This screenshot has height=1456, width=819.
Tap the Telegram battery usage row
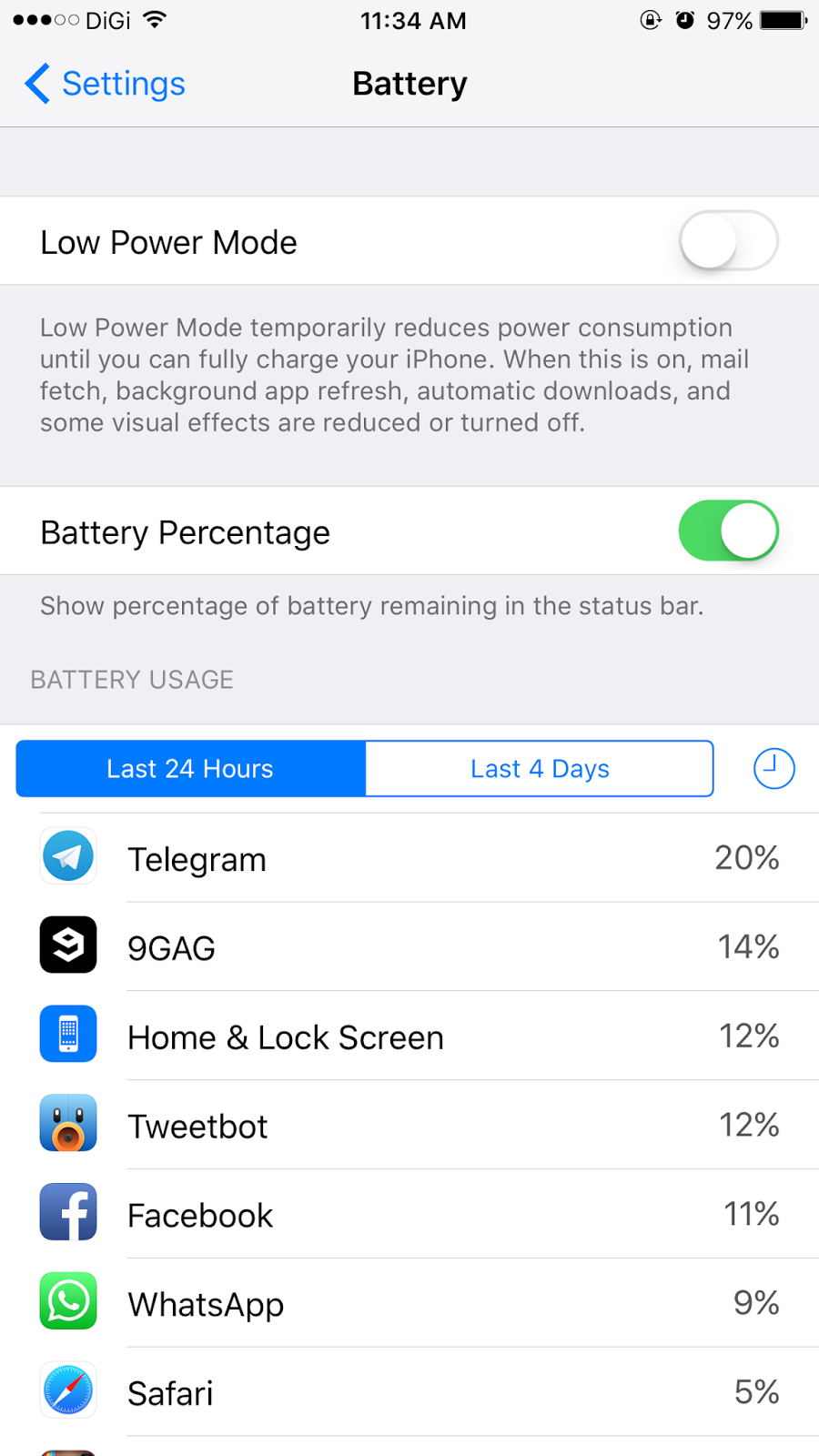tap(409, 858)
